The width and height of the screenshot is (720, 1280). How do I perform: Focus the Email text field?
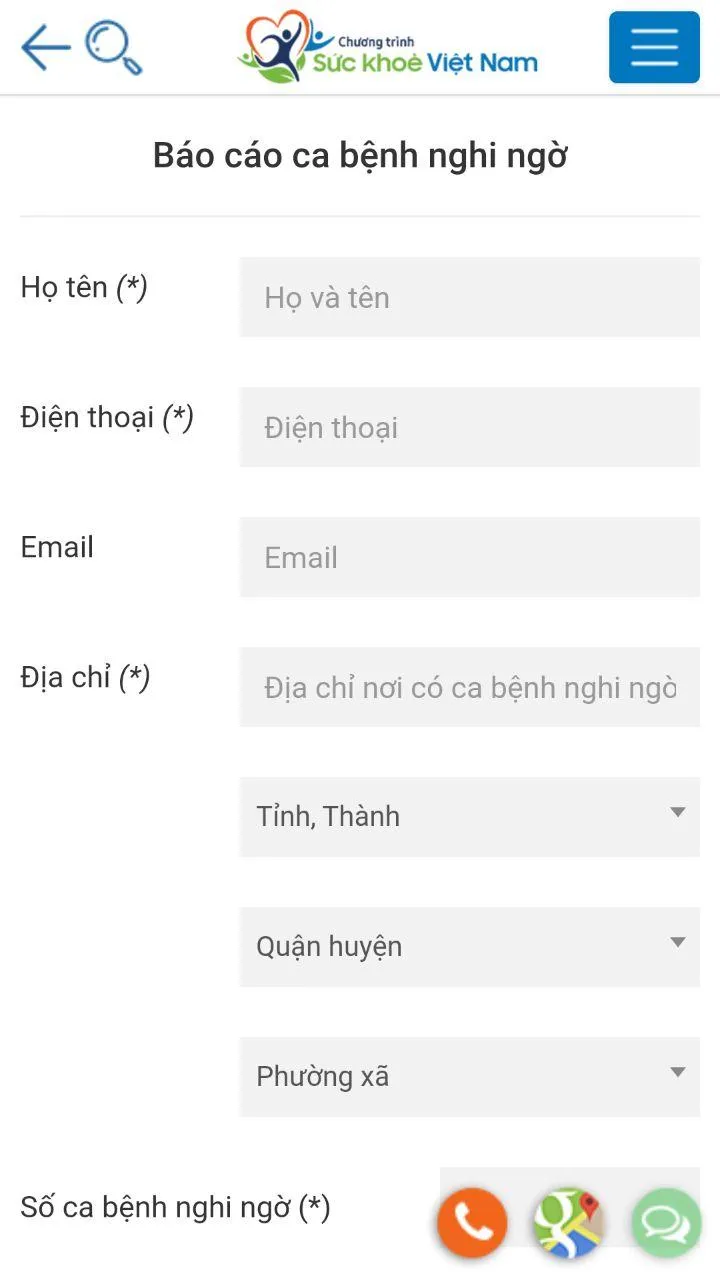click(469, 557)
